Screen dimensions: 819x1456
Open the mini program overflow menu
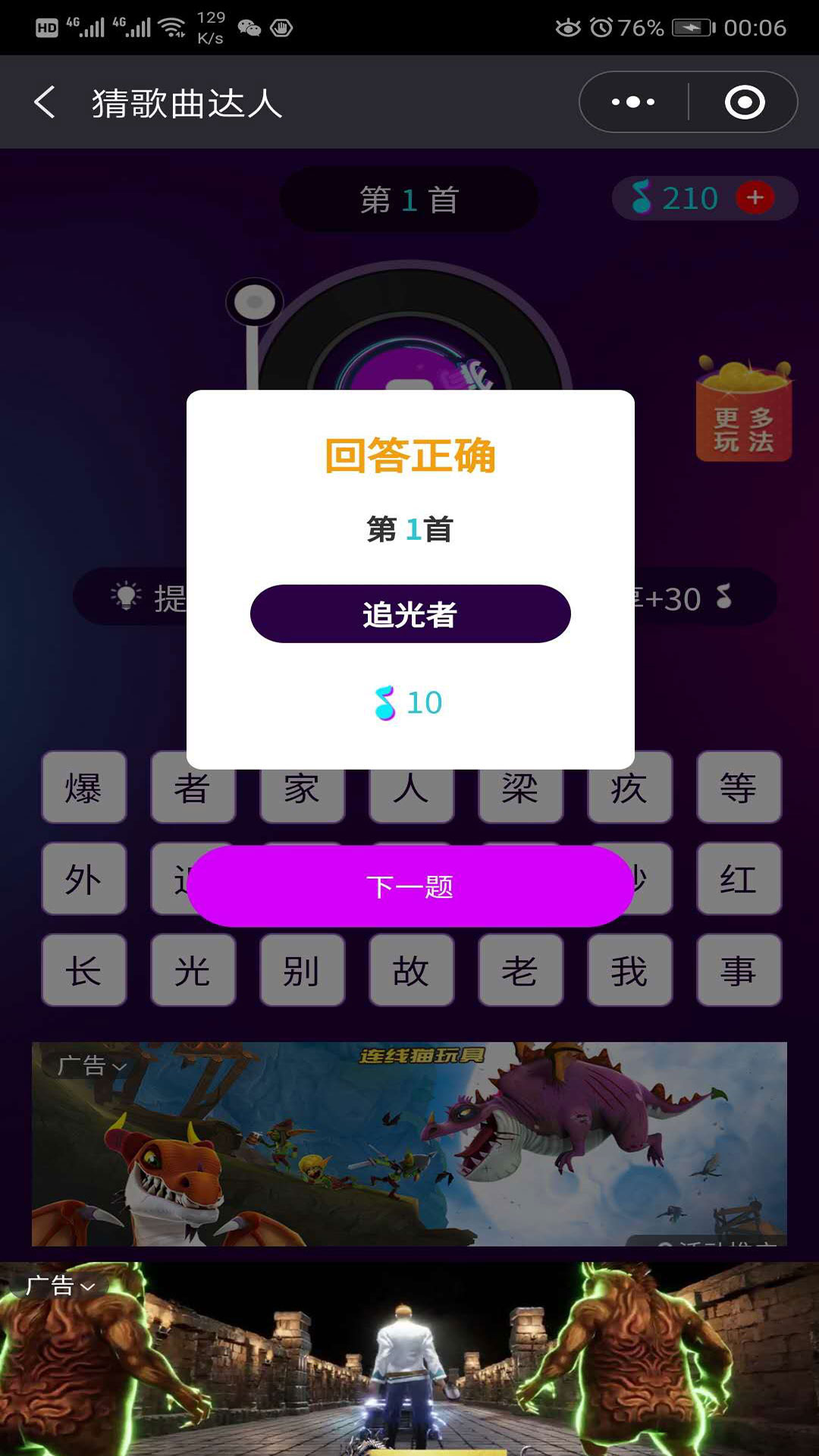pyautogui.click(x=633, y=102)
